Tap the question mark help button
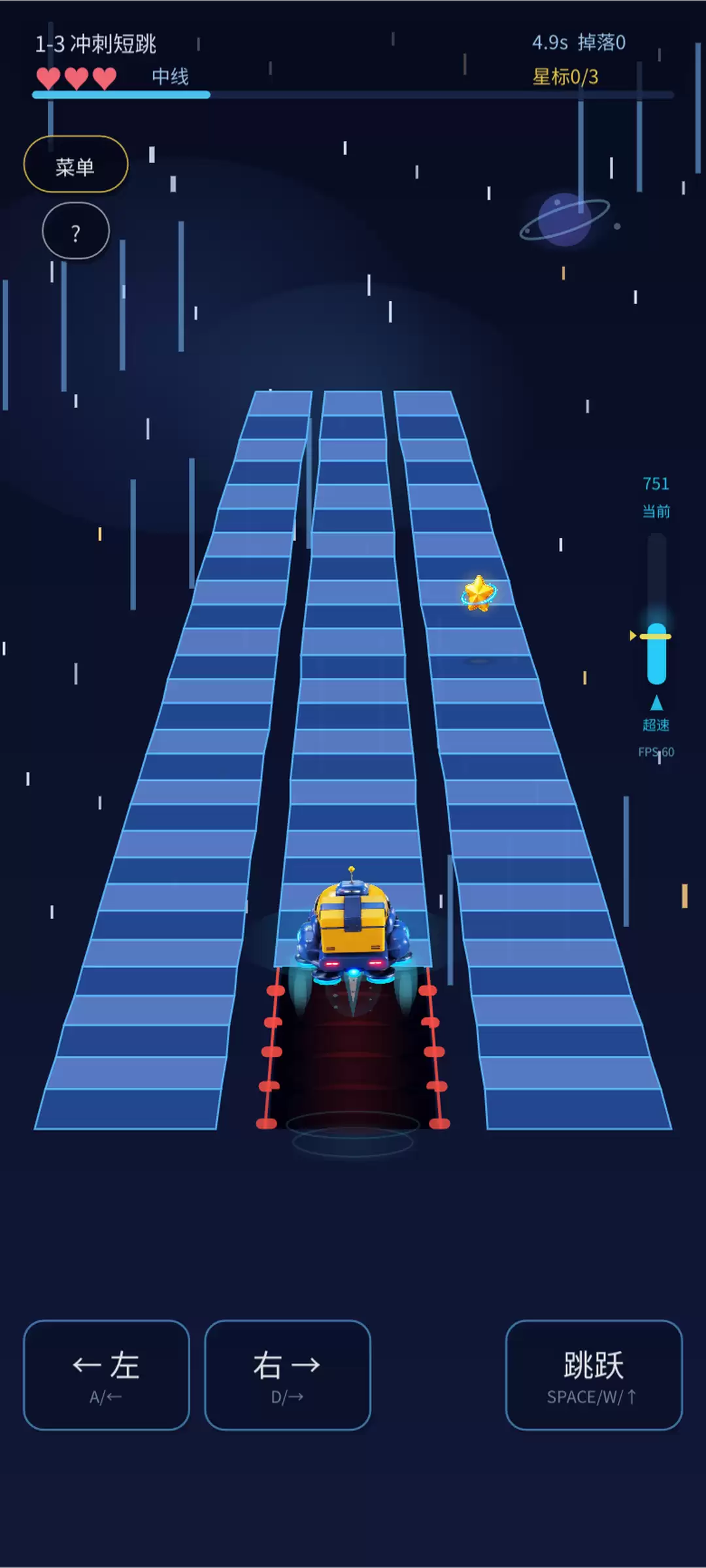 point(76,231)
